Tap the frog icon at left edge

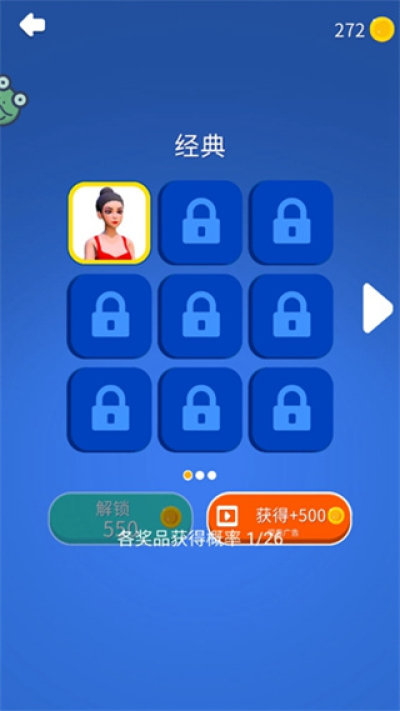(12, 101)
